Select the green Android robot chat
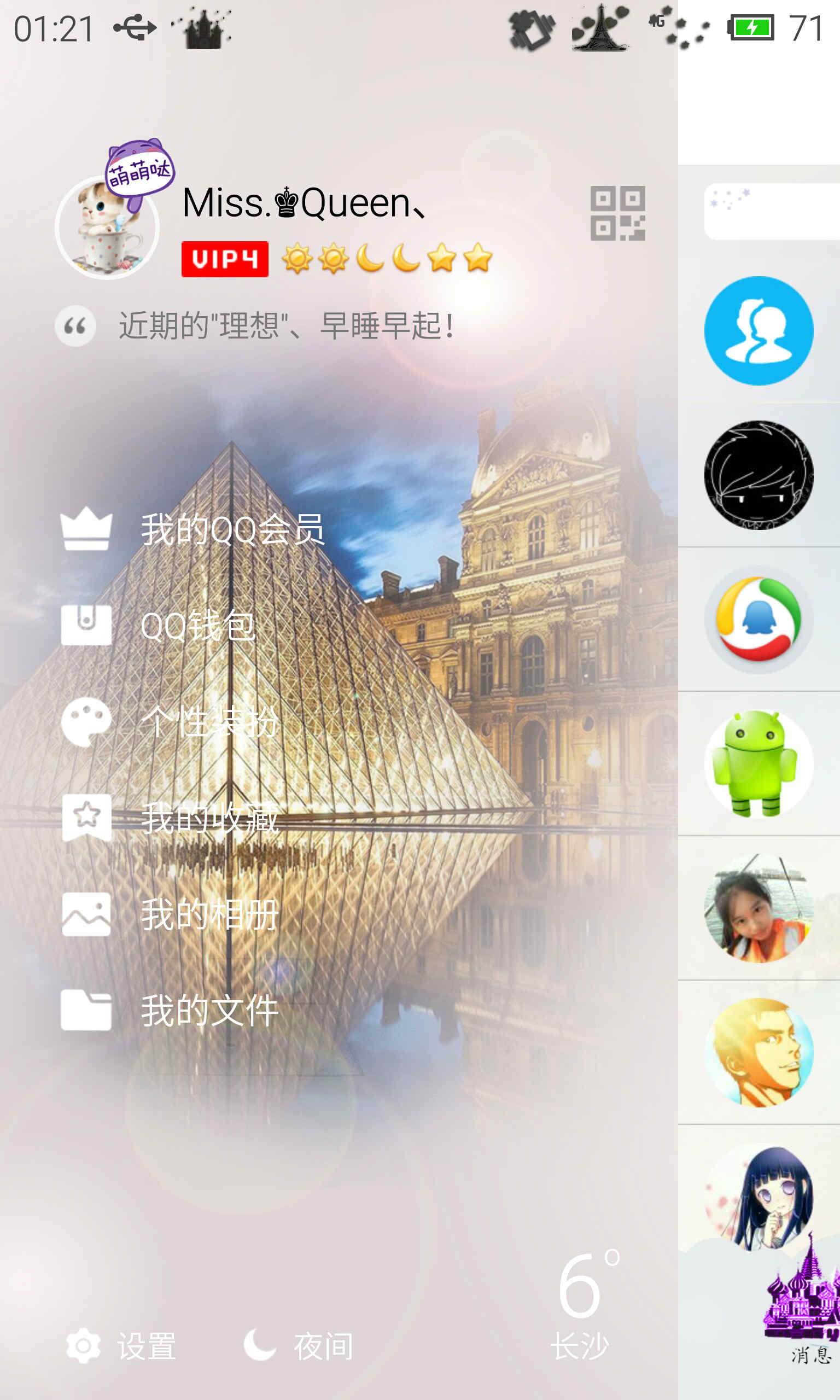Viewport: 840px width, 1400px height. pos(759,764)
